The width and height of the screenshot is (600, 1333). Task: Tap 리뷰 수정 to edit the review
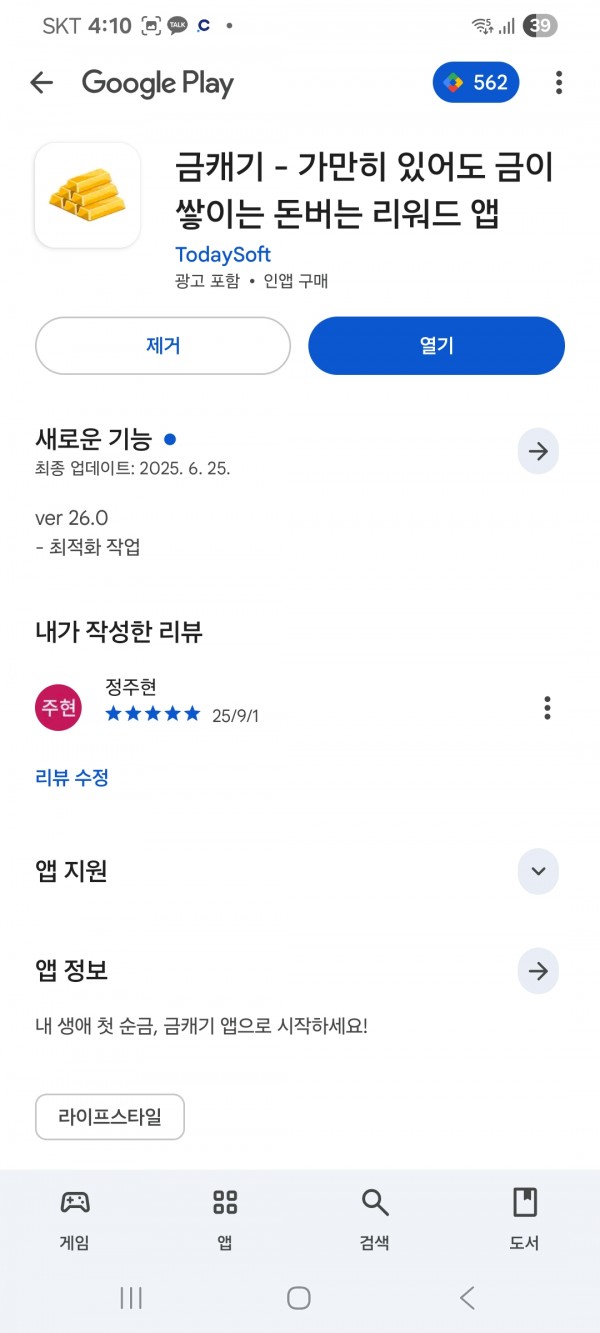(72, 777)
